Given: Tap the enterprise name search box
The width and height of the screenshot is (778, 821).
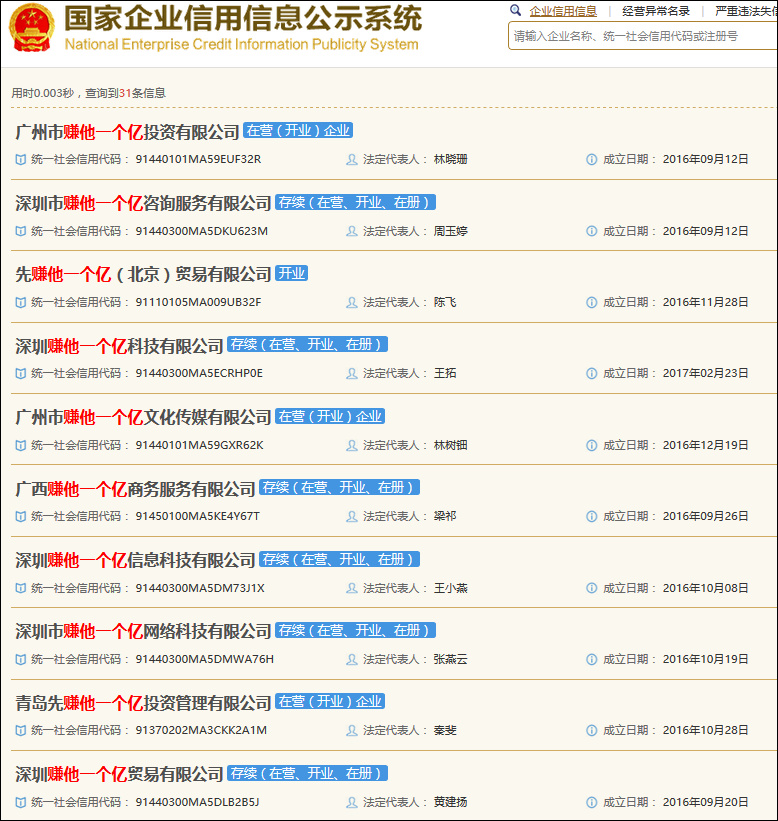Looking at the screenshot, I should 640,36.
